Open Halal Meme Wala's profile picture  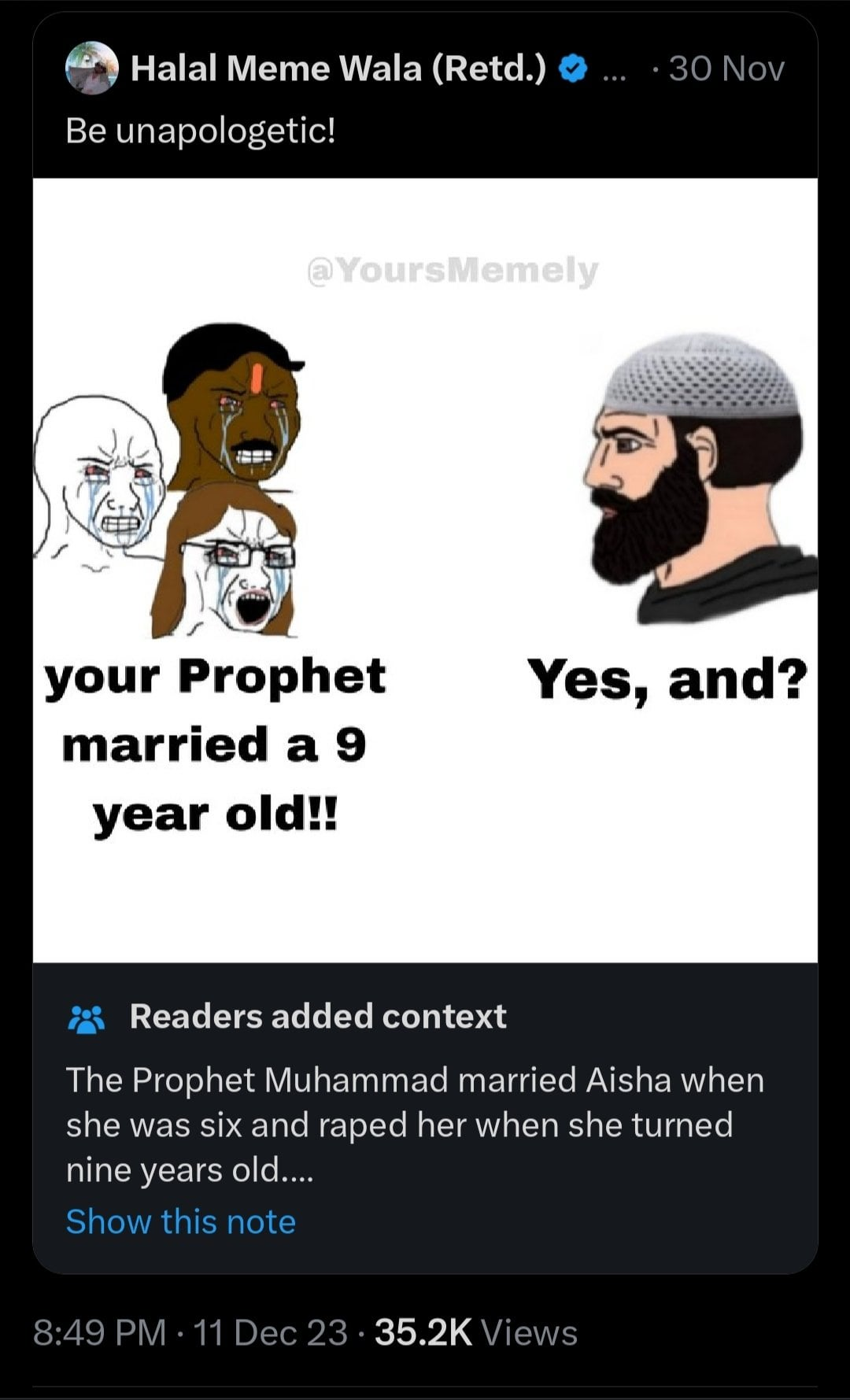pyautogui.click(x=91, y=68)
